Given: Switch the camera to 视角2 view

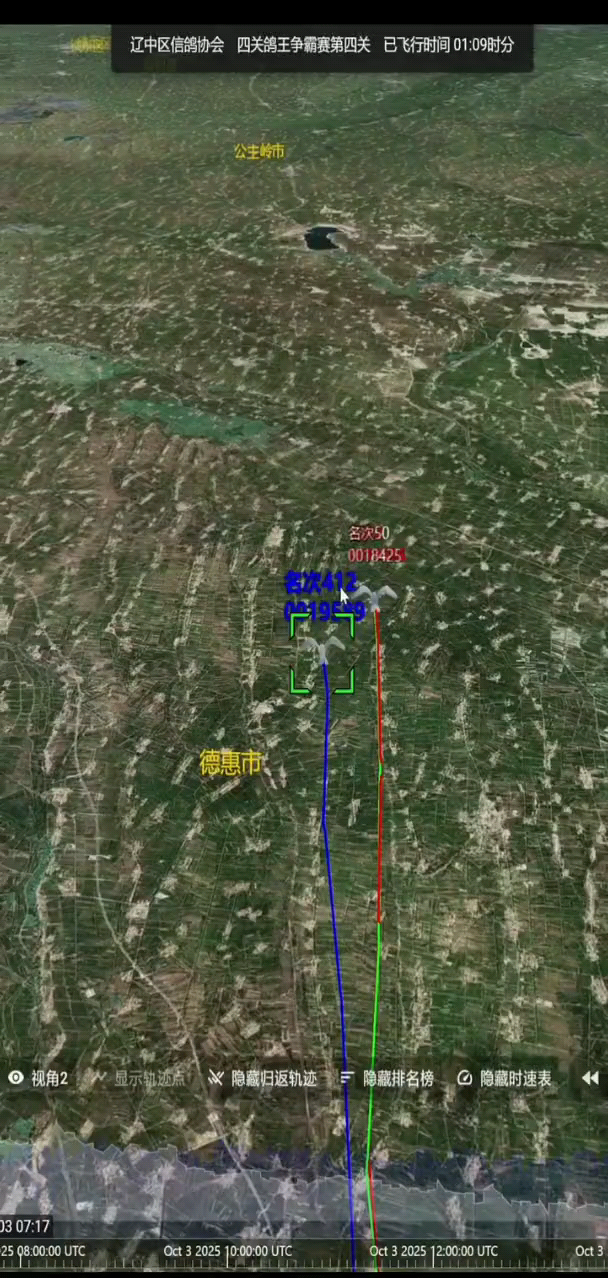Looking at the screenshot, I should click(38, 1078).
